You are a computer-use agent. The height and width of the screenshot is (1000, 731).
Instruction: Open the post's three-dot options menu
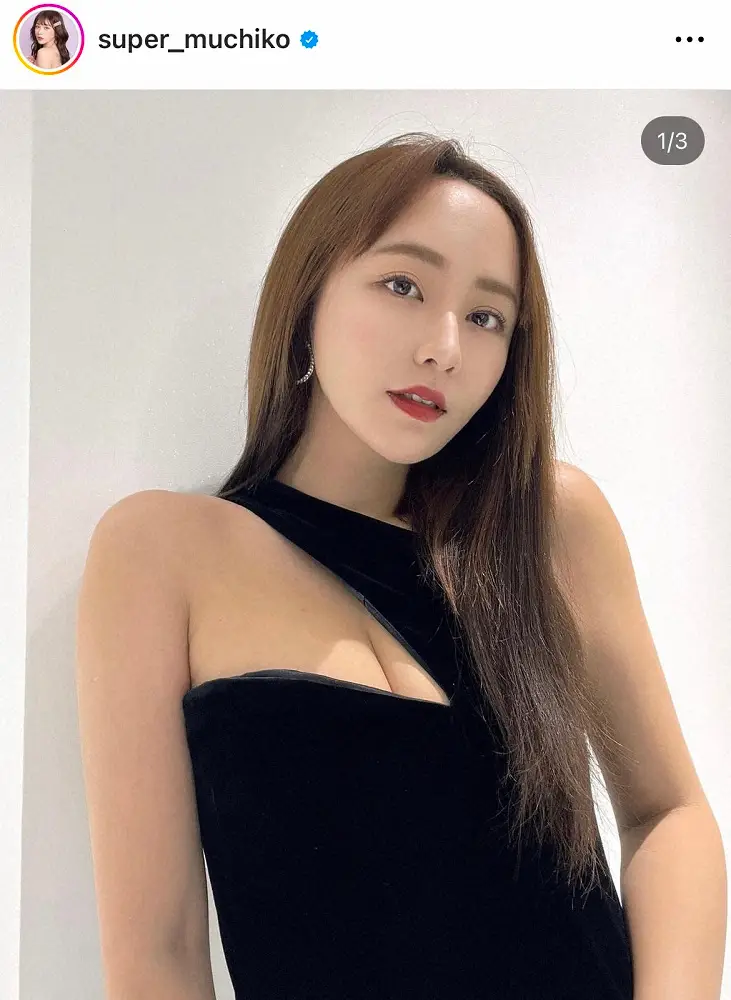(689, 40)
